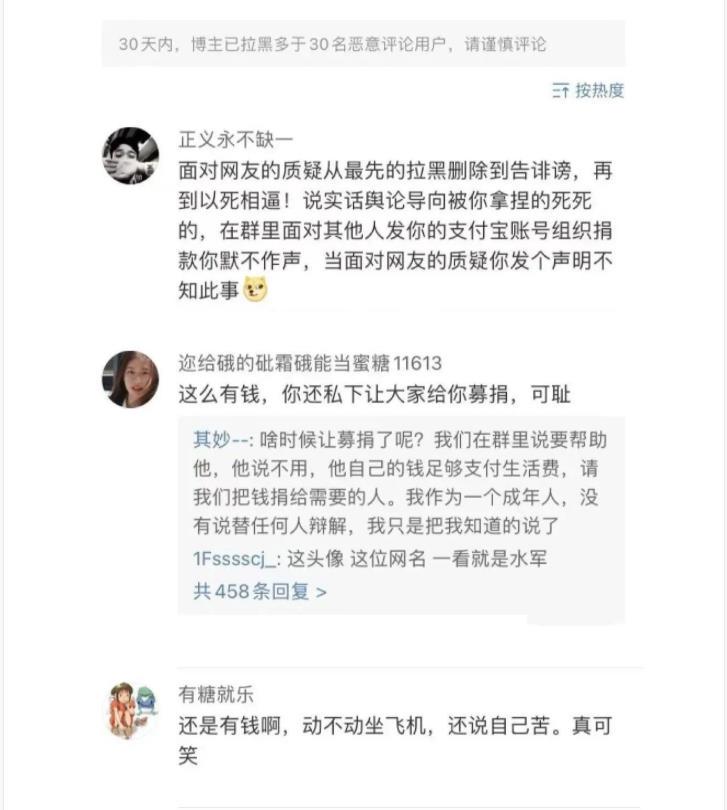Open 有糖就乐's avatar
The height and width of the screenshot is (810, 727).
click(130, 712)
